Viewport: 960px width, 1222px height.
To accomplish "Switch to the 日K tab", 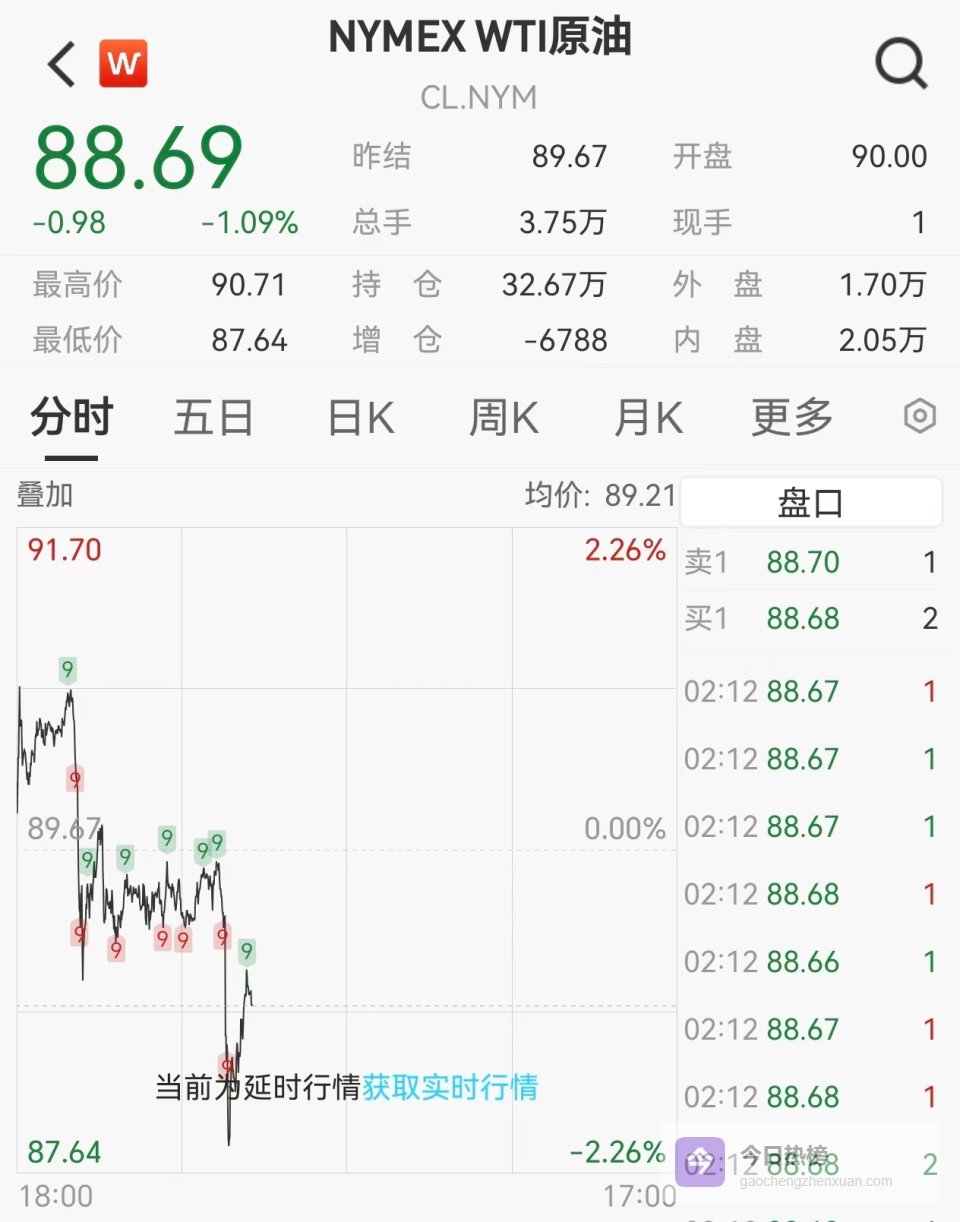I will [358, 418].
